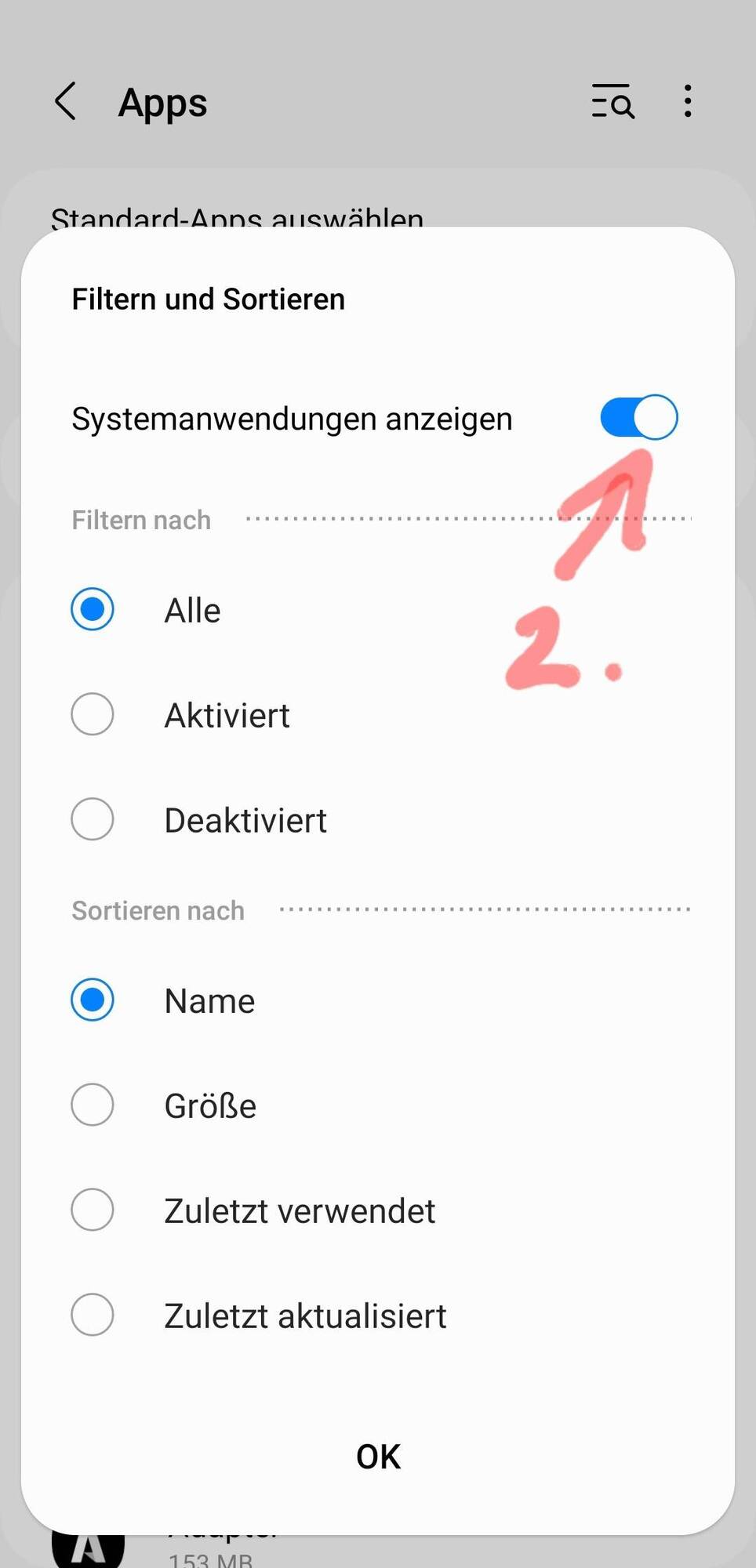This screenshot has height=1568, width=756.
Task: Sort by Zuletzt aktualisiert
Action: pyautogui.click(x=93, y=1315)
